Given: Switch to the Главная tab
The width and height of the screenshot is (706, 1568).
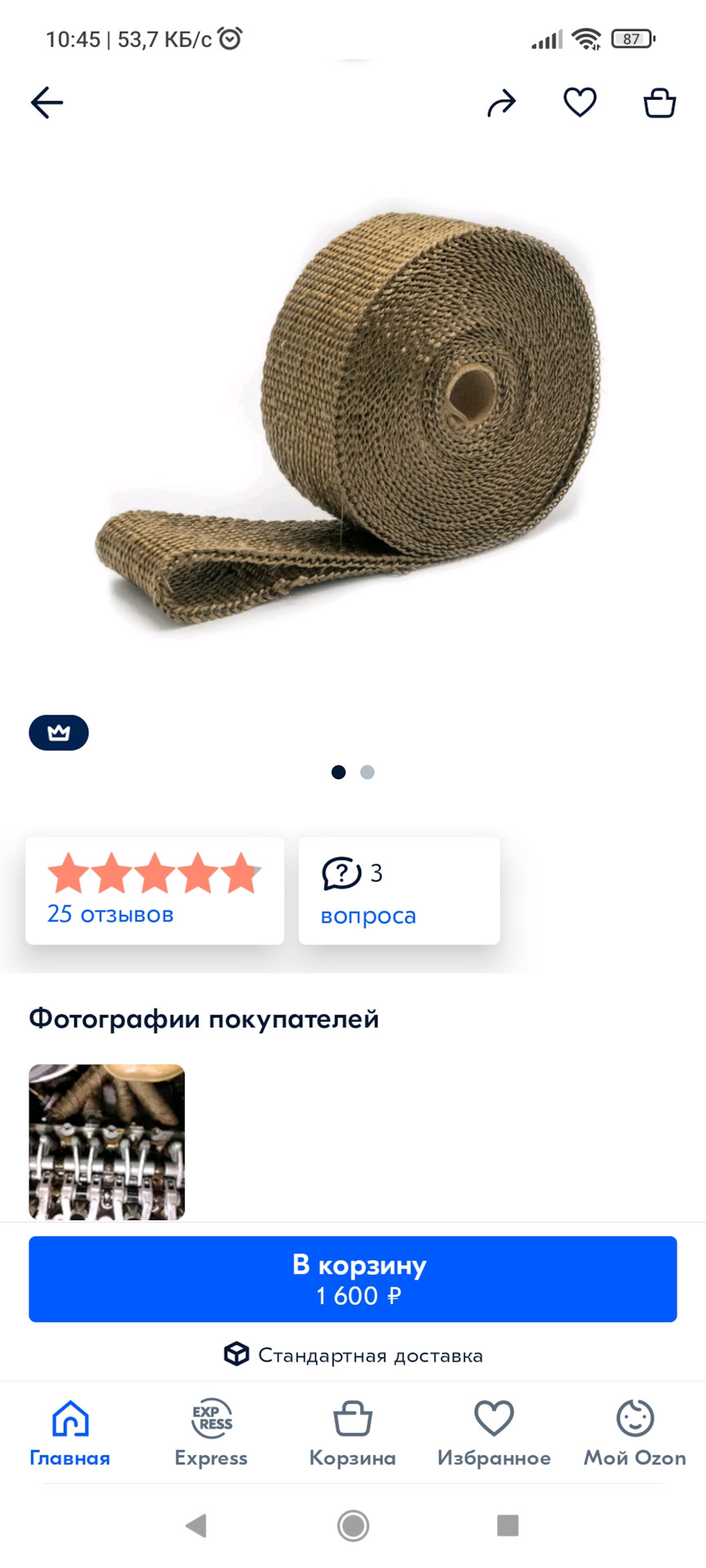Looking at the screenshot, I should [70, 1433].
